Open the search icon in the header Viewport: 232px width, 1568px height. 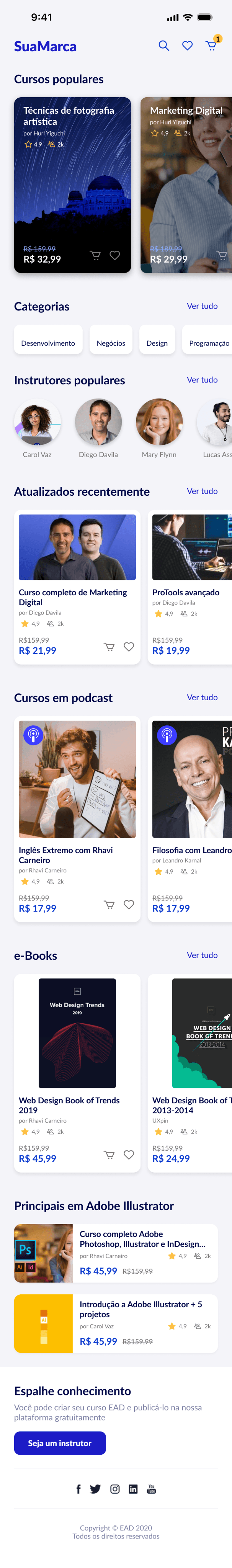[164, 46]
